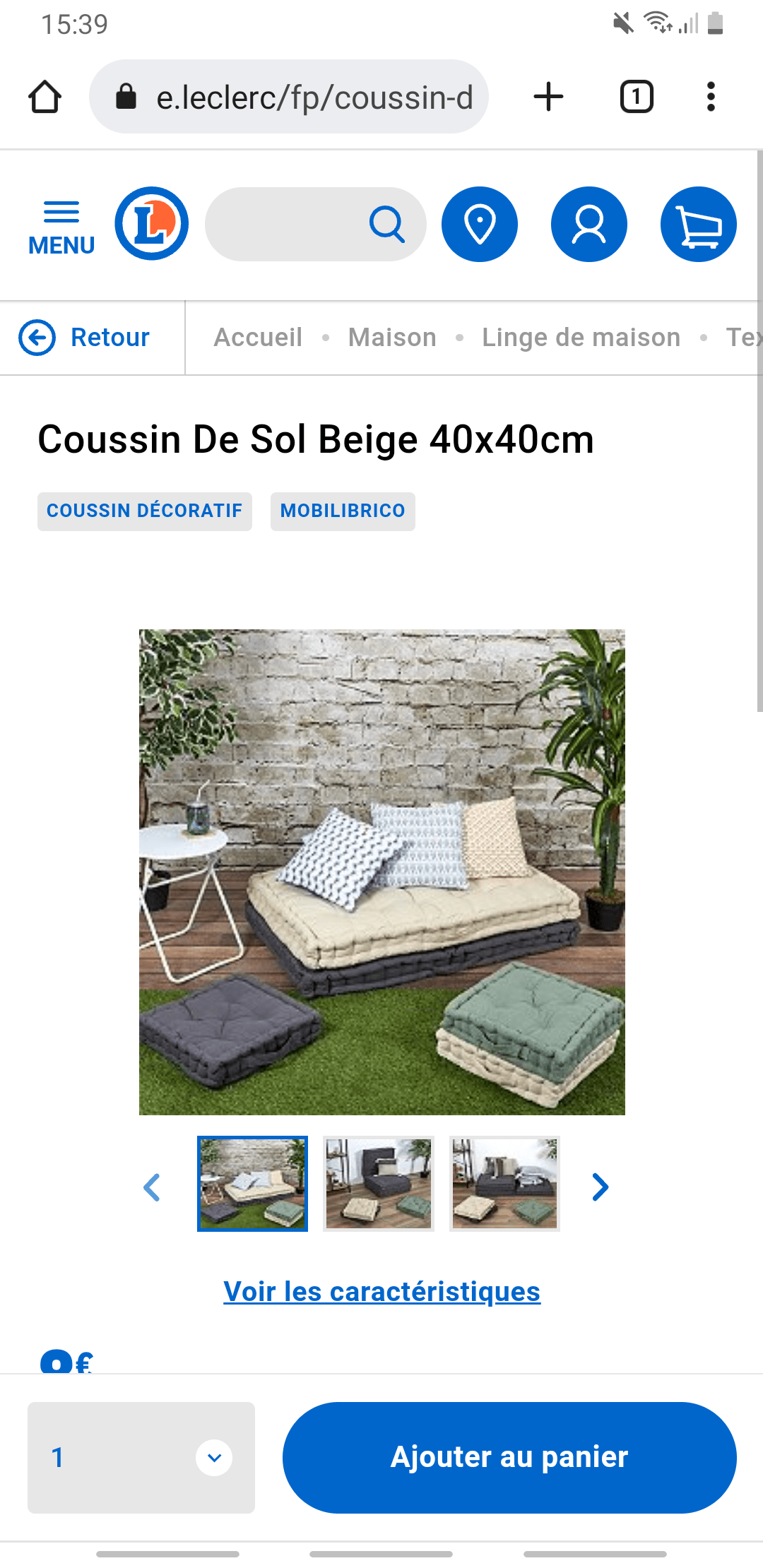
Task: Expand the quantity dropdown
Action: coord(141,1458)
